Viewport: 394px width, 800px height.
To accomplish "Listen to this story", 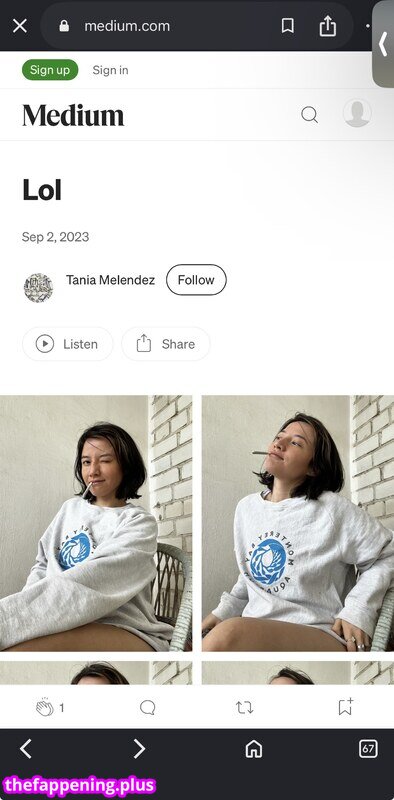I will point(67,344).
